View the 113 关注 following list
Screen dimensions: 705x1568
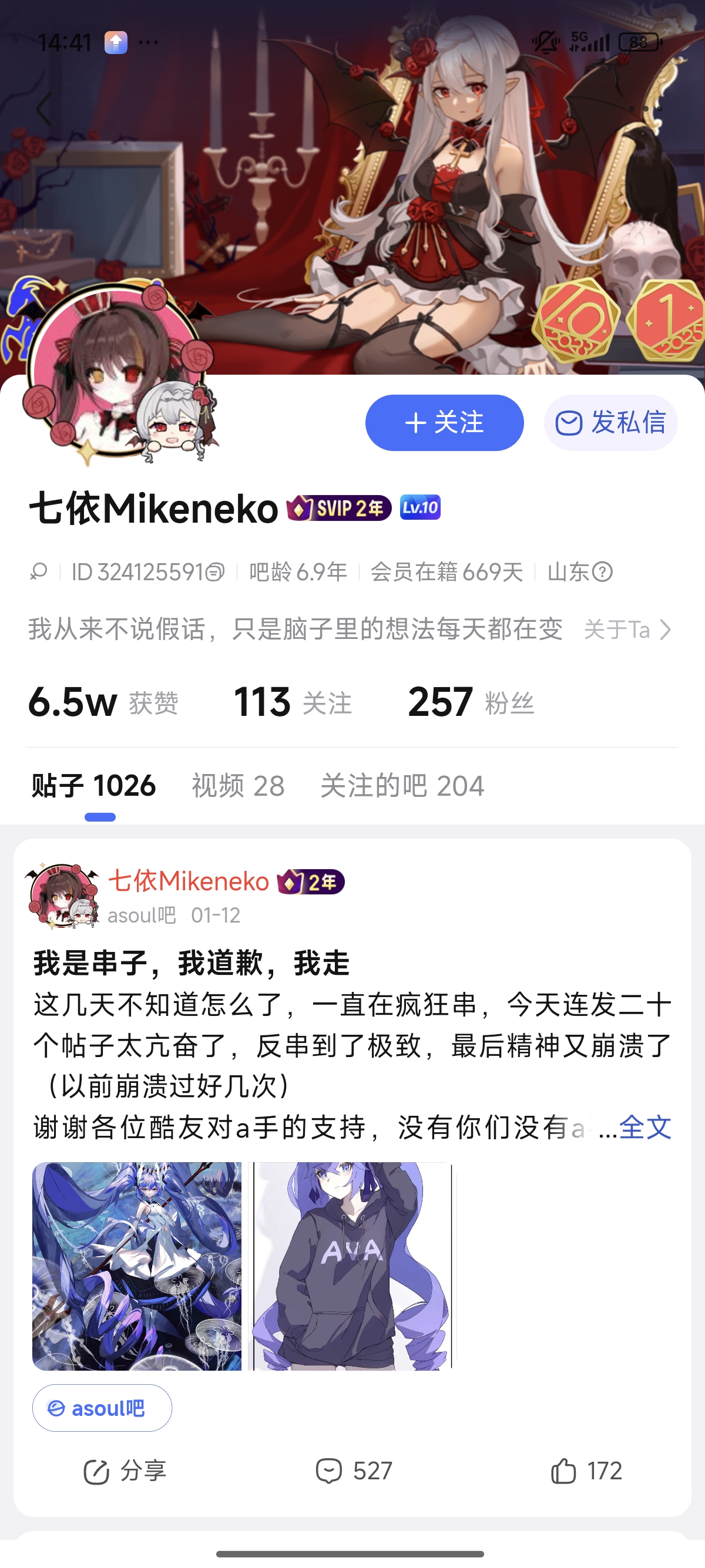(x=292, y=702)
